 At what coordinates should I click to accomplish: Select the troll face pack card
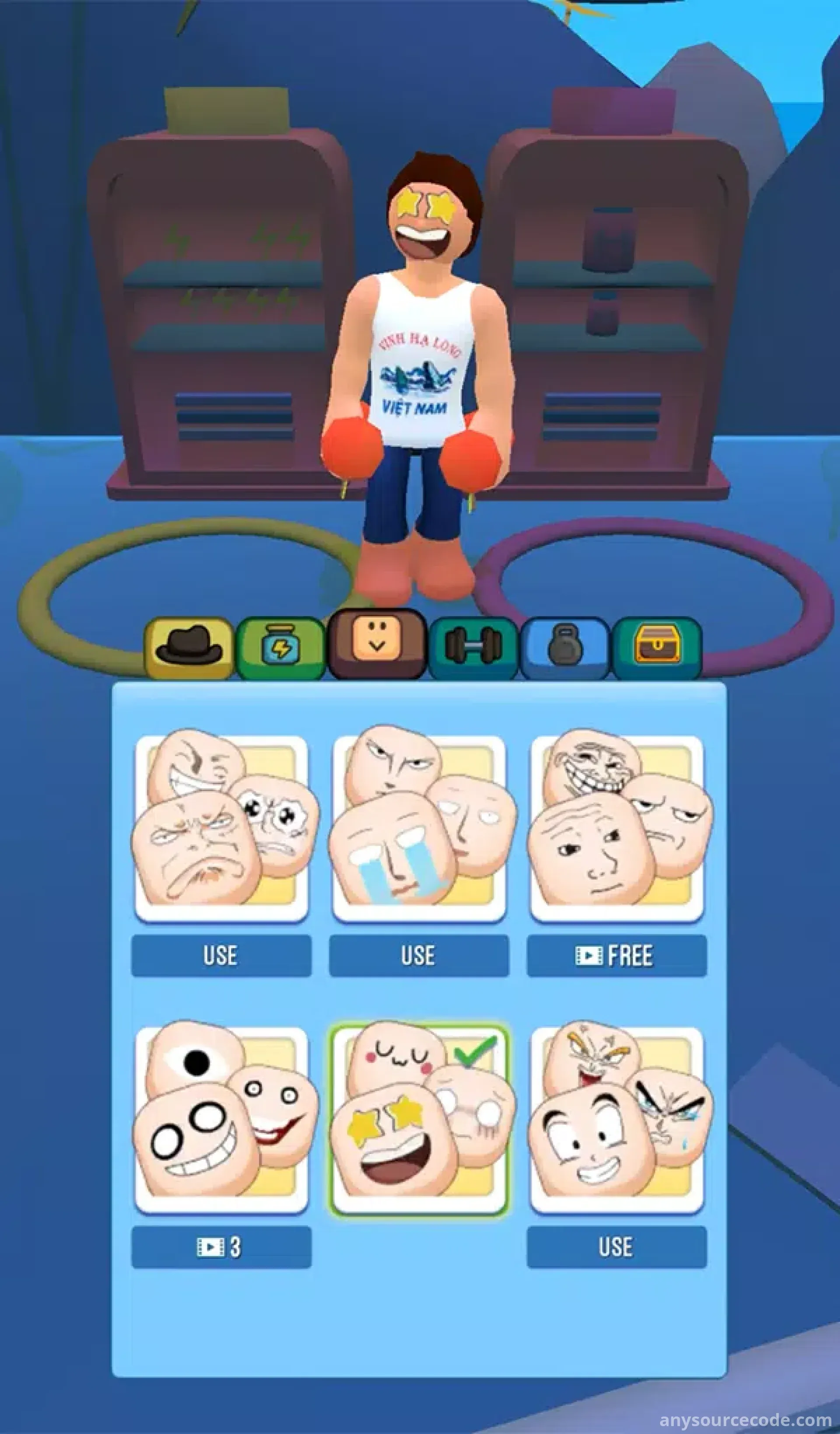click(x=616, y=828)
